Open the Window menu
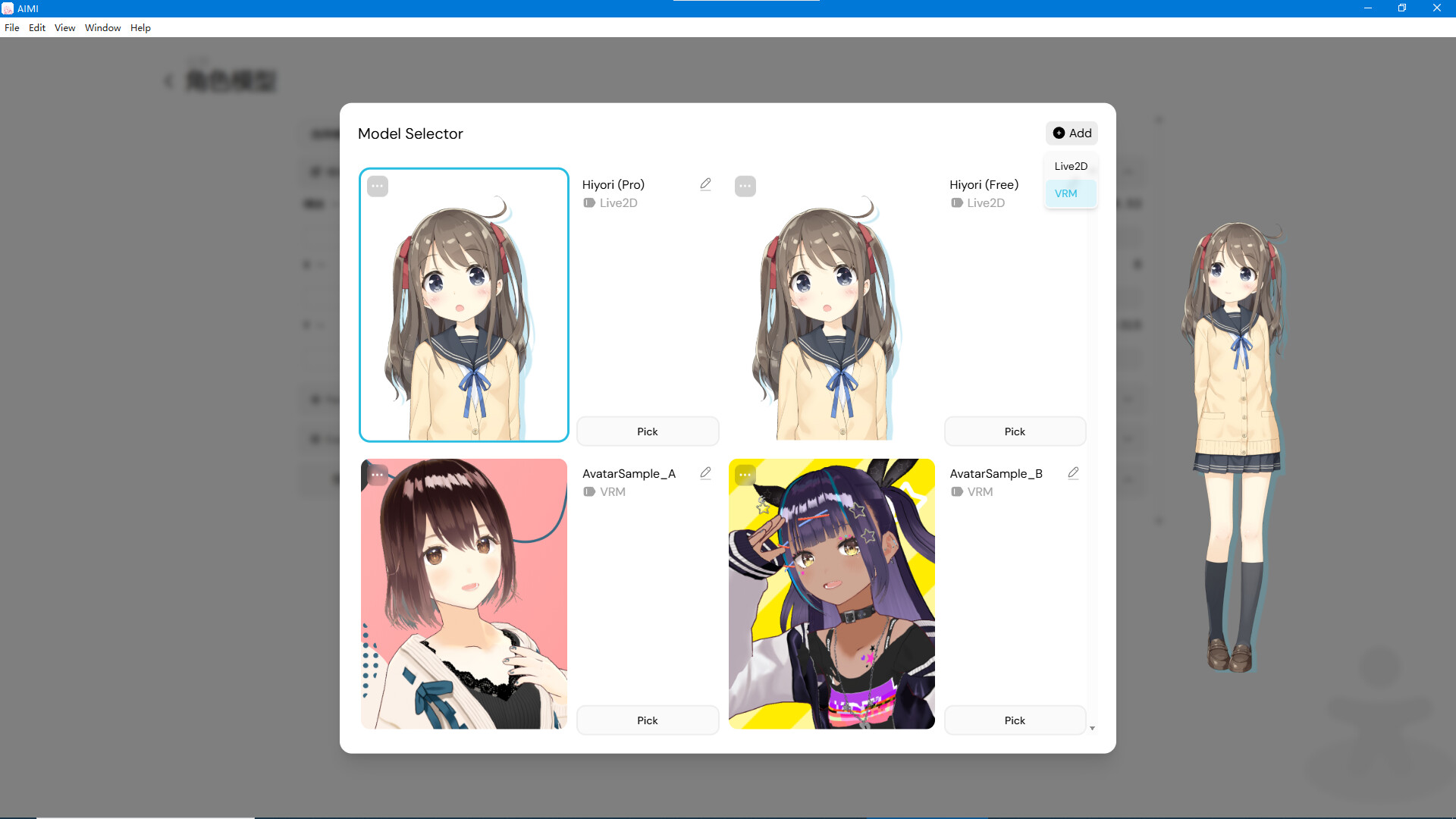The height and width of the screenshot is (819, 1456). (x=102, y=28)
